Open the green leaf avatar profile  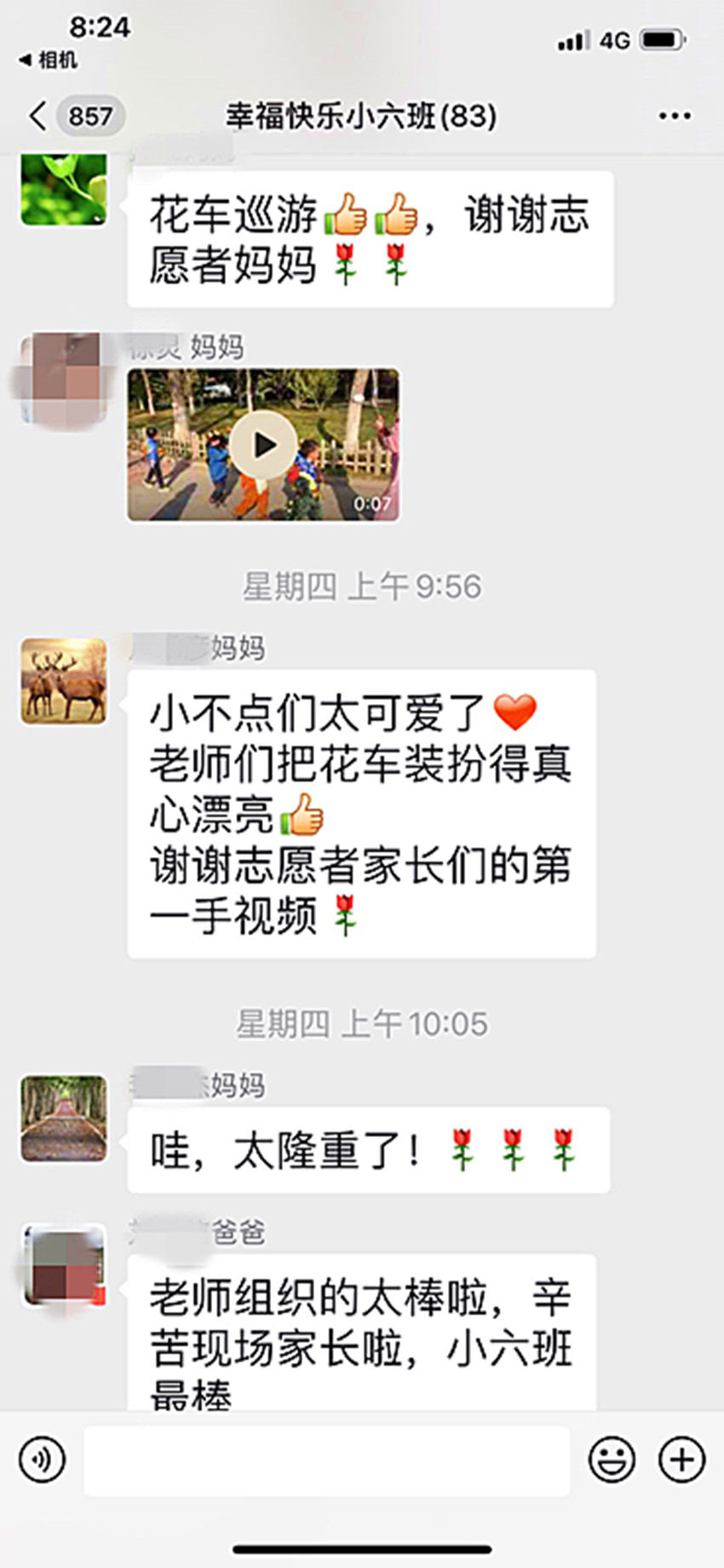pos(64,189)
